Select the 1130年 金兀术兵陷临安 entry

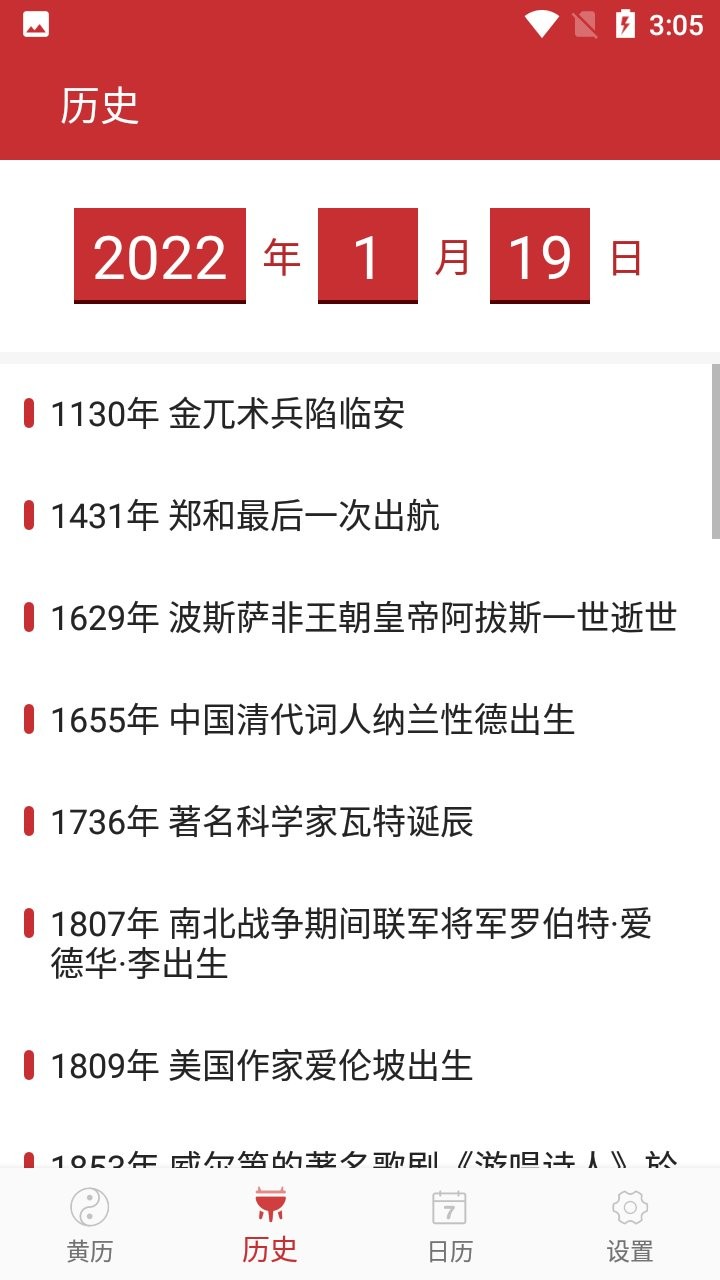(229, 413)
